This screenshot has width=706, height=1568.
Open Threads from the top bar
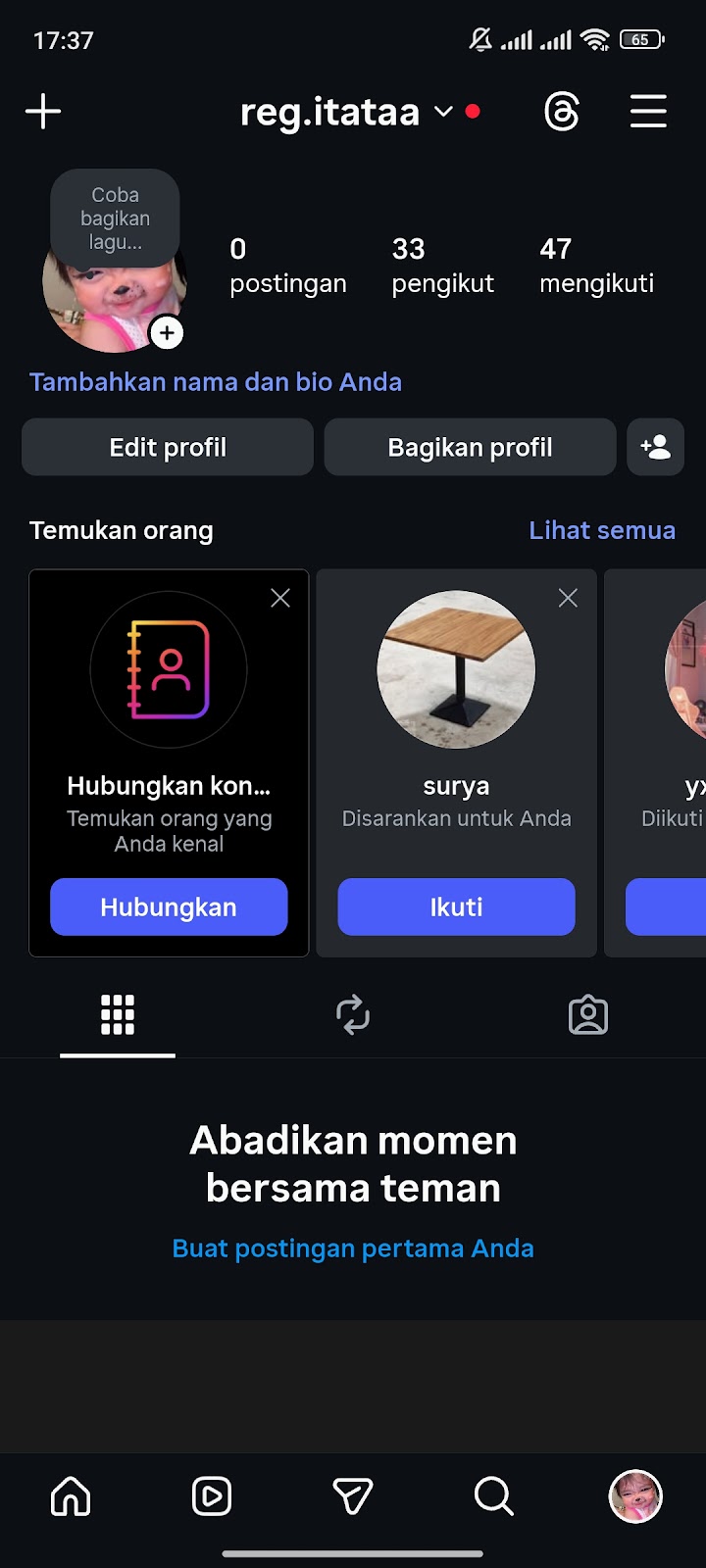pyautogui.click(x=562, y=112)
